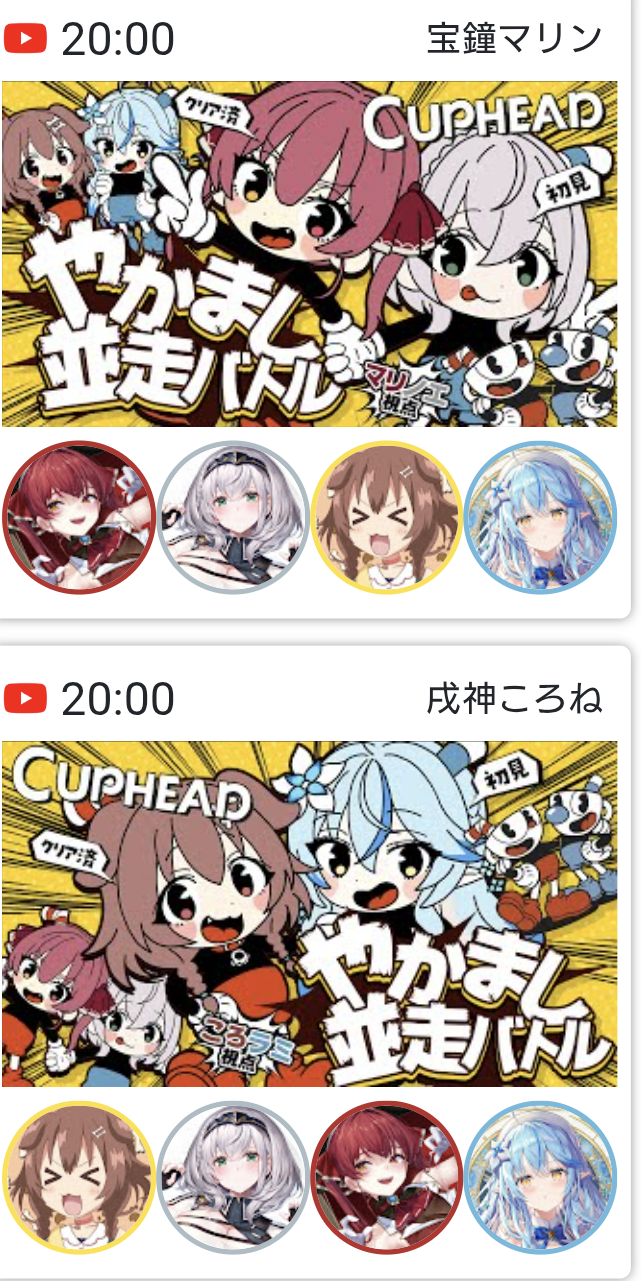Open 戌神ころね's Cuphead stream thumbnail
The width and height of the screenshot is (641, 1281).
[310, 914]
